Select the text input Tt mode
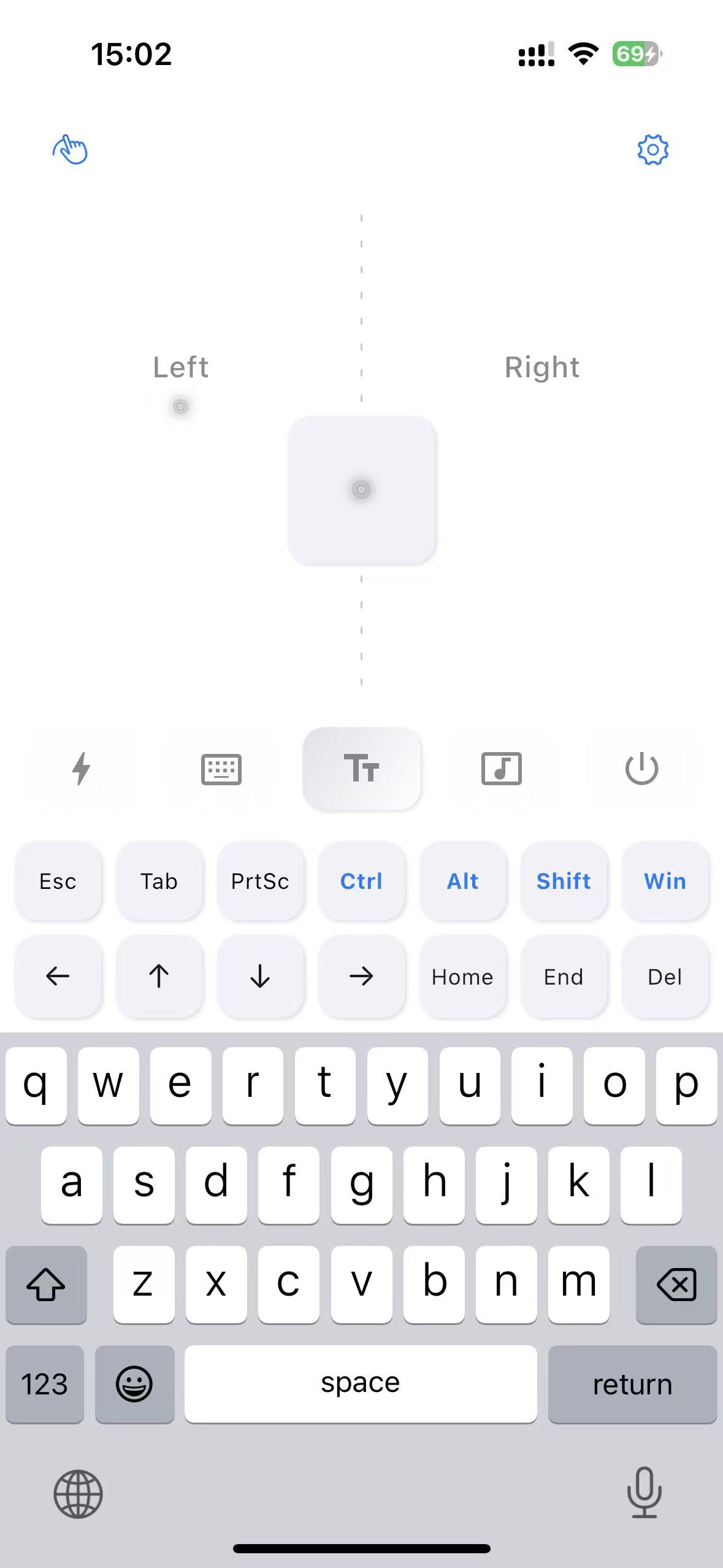723x1568 pixels. 362,769
